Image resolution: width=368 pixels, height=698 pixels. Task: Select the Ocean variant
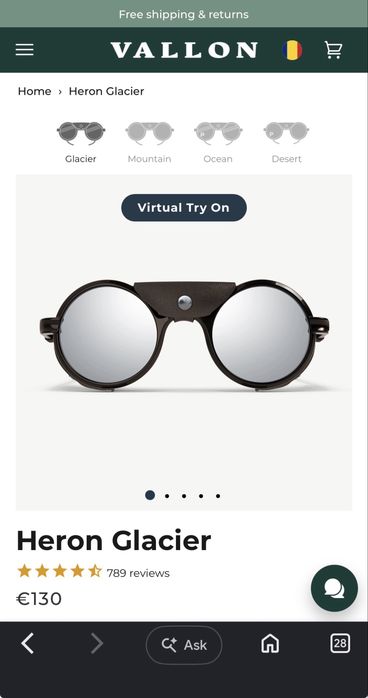click(218, 142)
